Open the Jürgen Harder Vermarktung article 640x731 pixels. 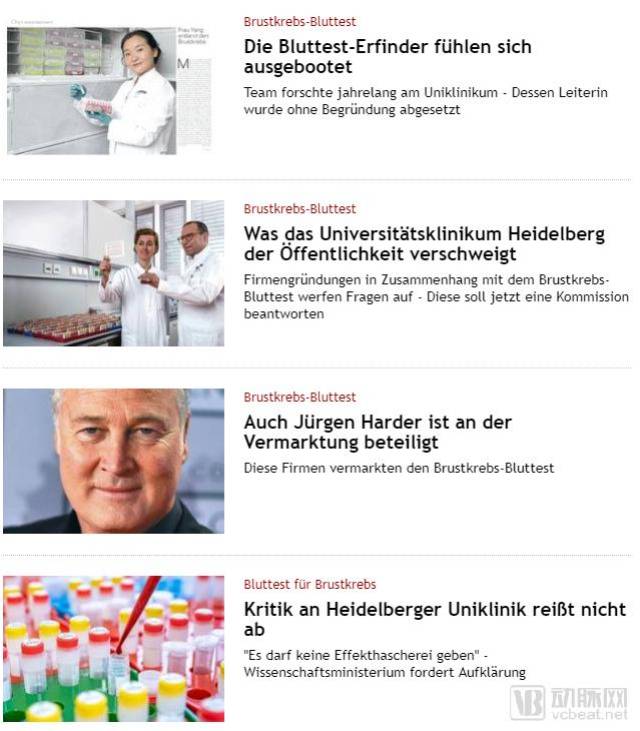[x=376, y=432]
